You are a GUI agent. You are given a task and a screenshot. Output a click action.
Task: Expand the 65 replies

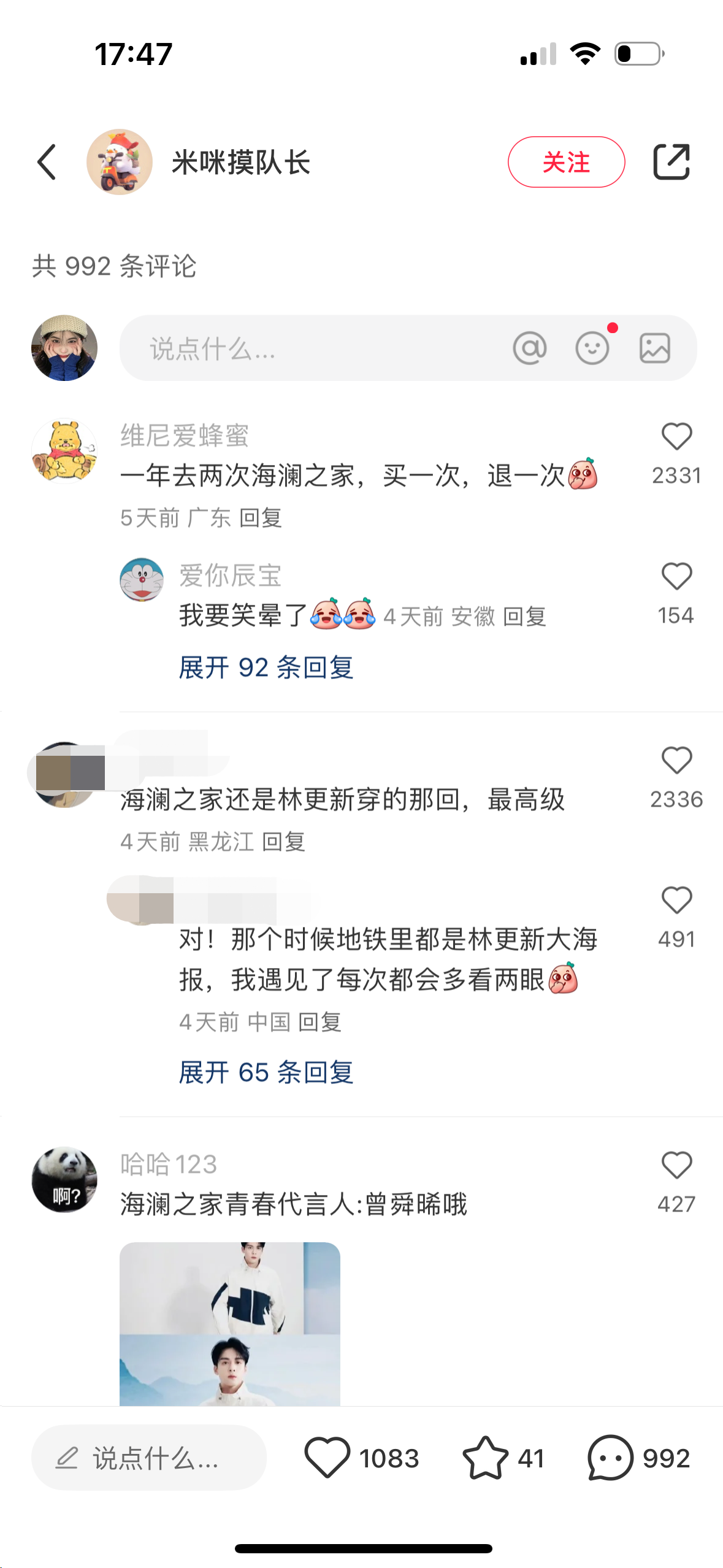tap(266, 1072)
